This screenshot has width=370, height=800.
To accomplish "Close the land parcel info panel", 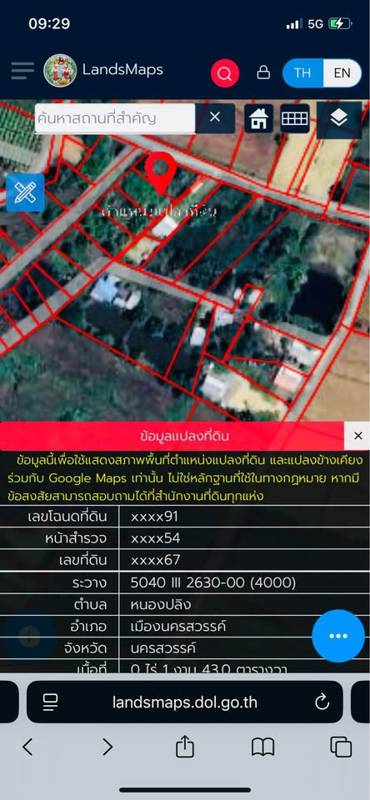I will (x=358, y=436).
